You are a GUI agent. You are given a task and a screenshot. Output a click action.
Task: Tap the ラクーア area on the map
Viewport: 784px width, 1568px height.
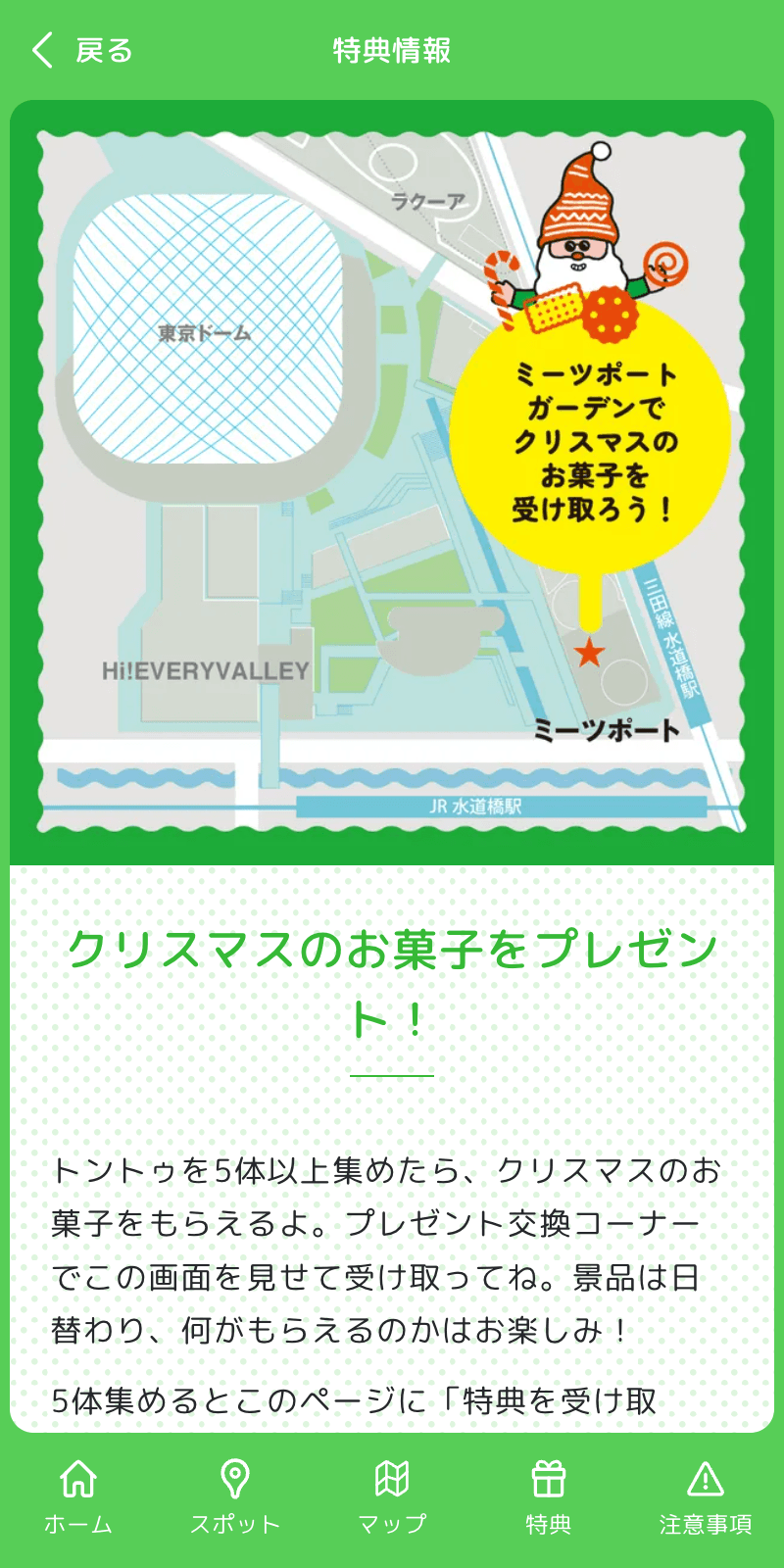[x=428, y=201]
